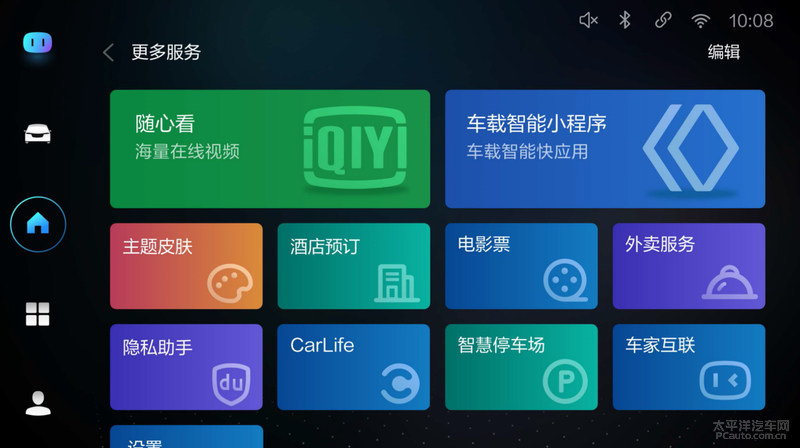Switch to the home tab in sidebar
The width and height of the screenshot is (800, 448).
coord(38,224)
